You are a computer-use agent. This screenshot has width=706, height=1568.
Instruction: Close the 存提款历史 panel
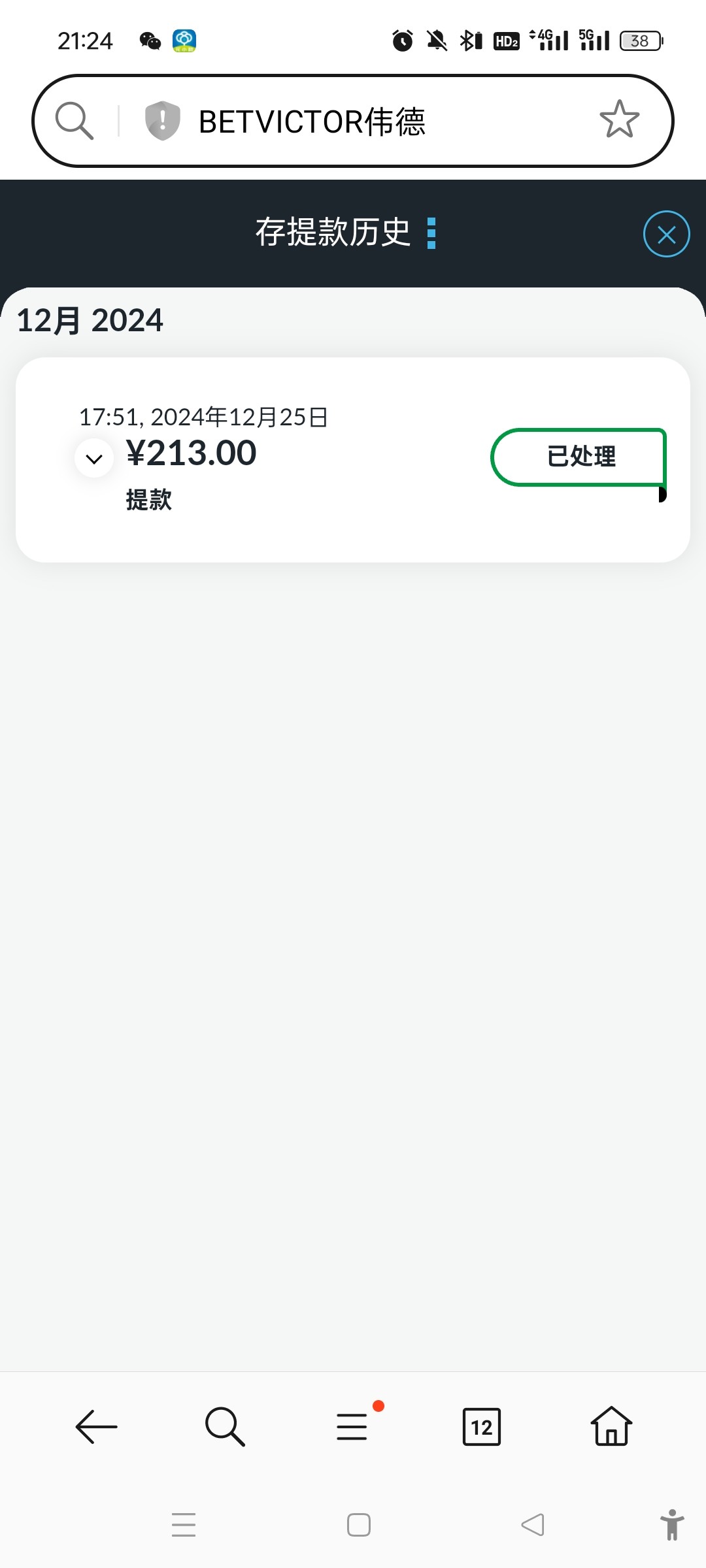tap(666, 234)
